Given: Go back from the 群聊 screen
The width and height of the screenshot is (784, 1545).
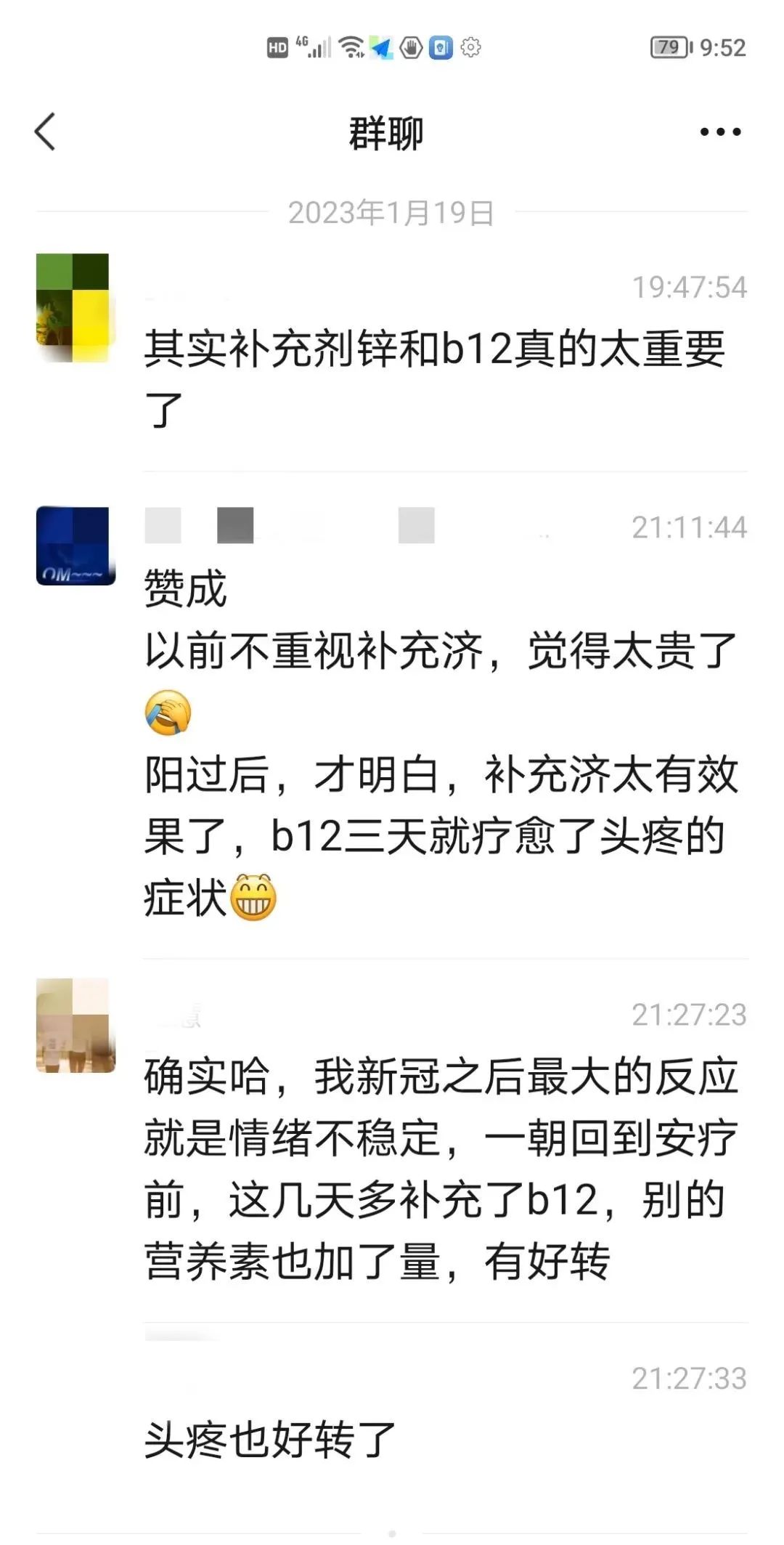Looking at the screenshot, I should coord(45,132).
